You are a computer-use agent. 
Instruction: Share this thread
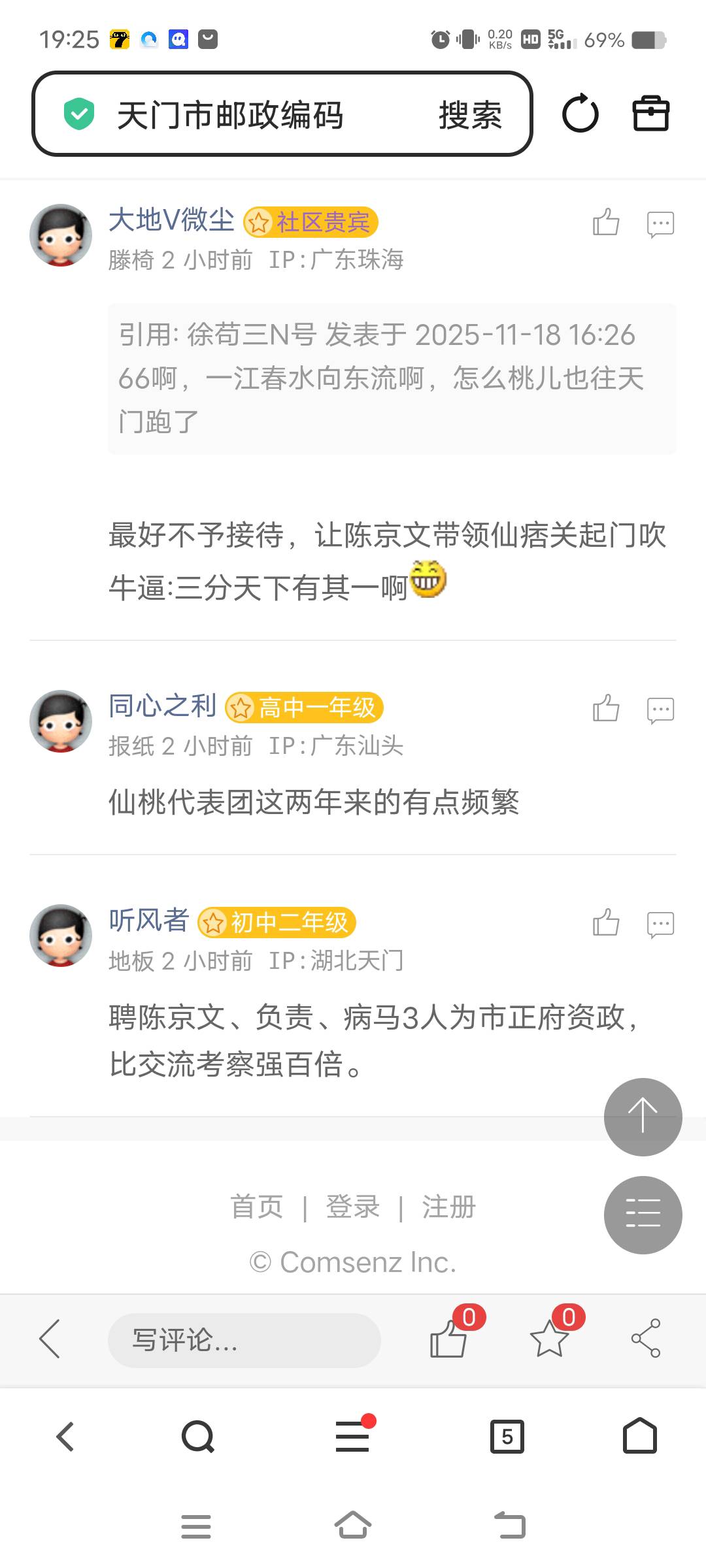click(x=646, y=1337)
